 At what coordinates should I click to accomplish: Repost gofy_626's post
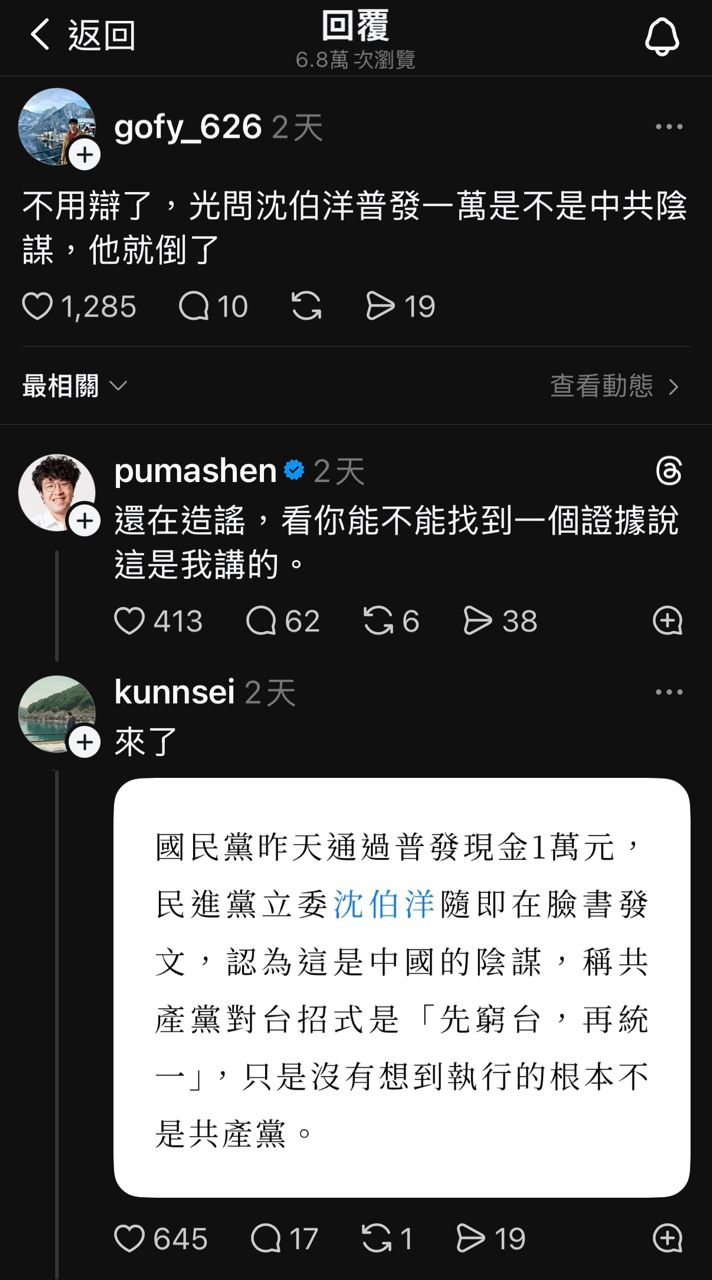(306, 306)
